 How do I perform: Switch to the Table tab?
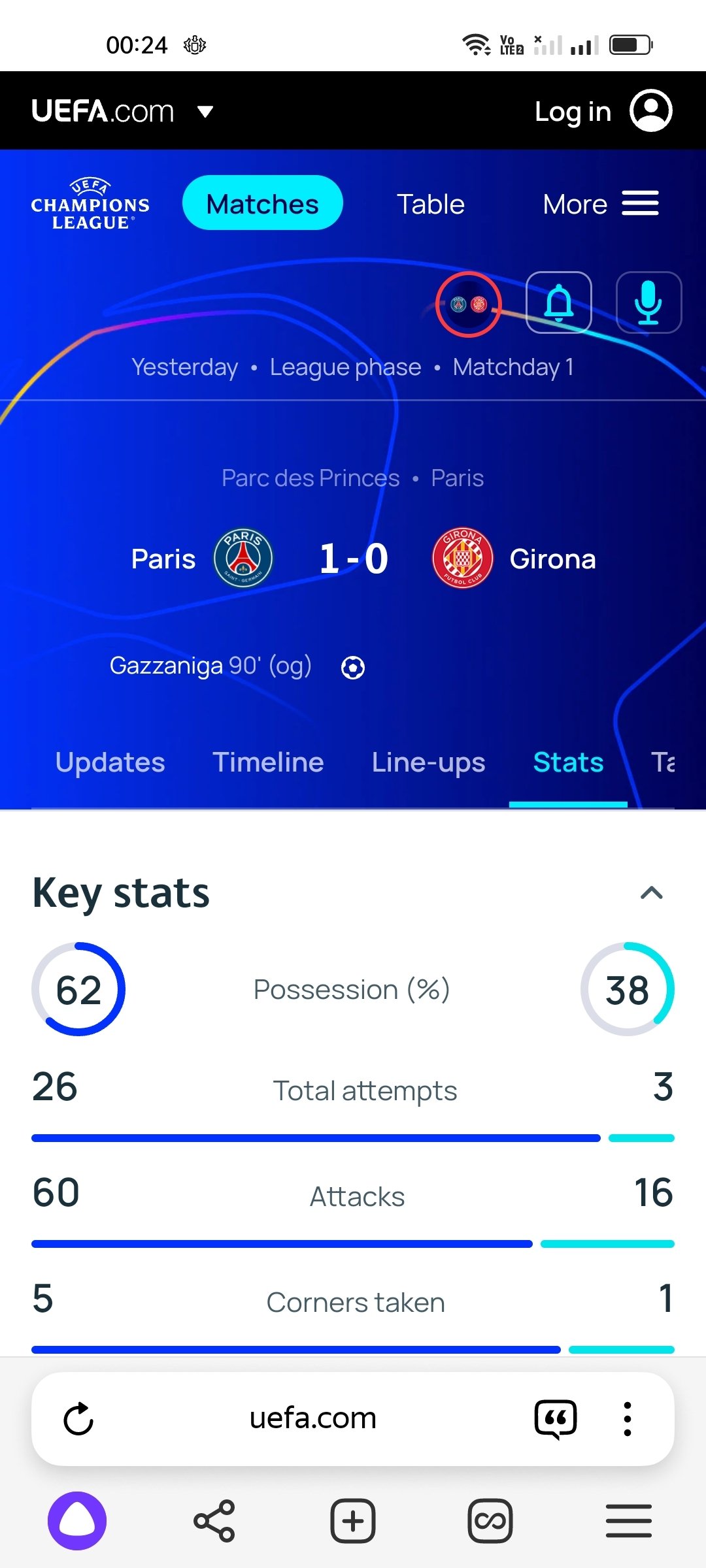(x=430, y=204)
